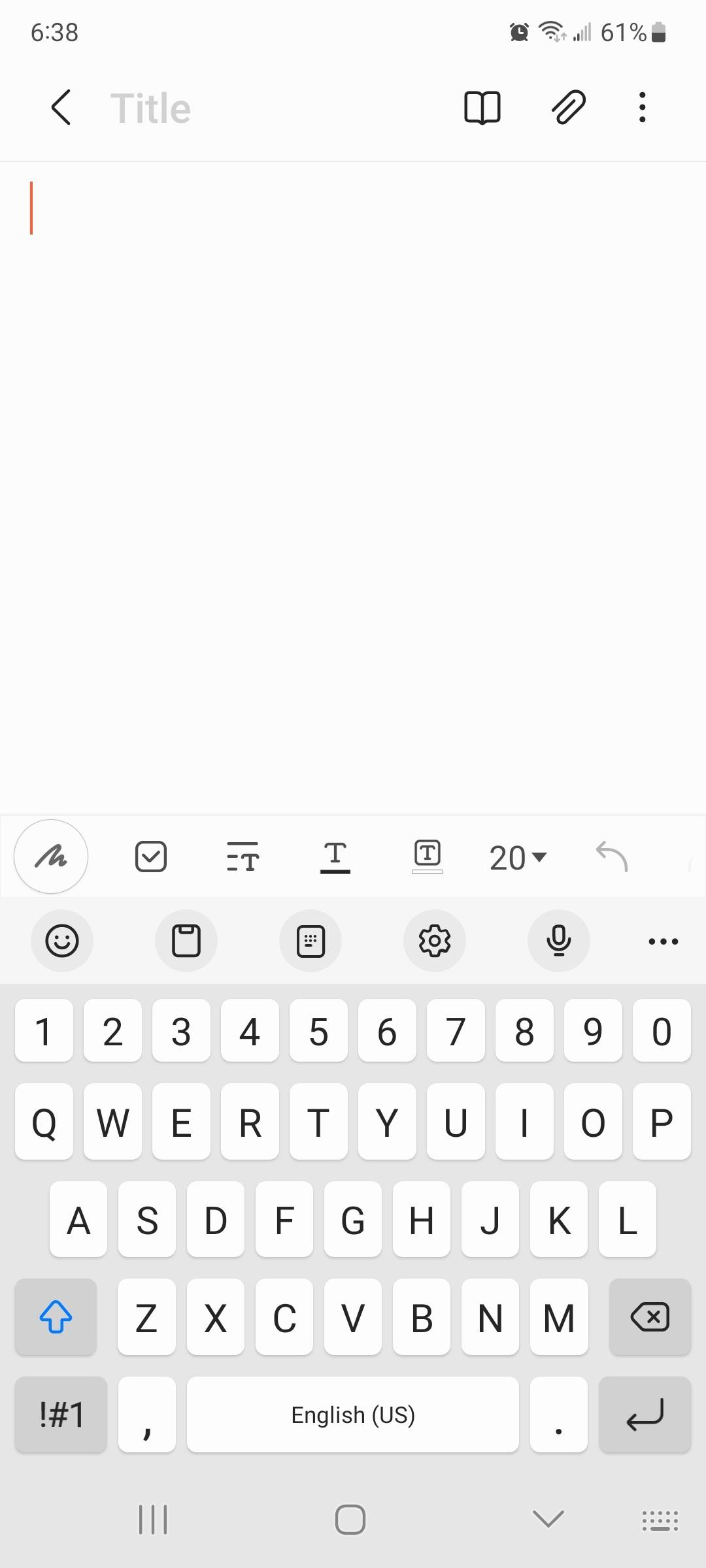Undo the last action
Viewport: 706px width, 1568px height.
[x=612, y=857]
